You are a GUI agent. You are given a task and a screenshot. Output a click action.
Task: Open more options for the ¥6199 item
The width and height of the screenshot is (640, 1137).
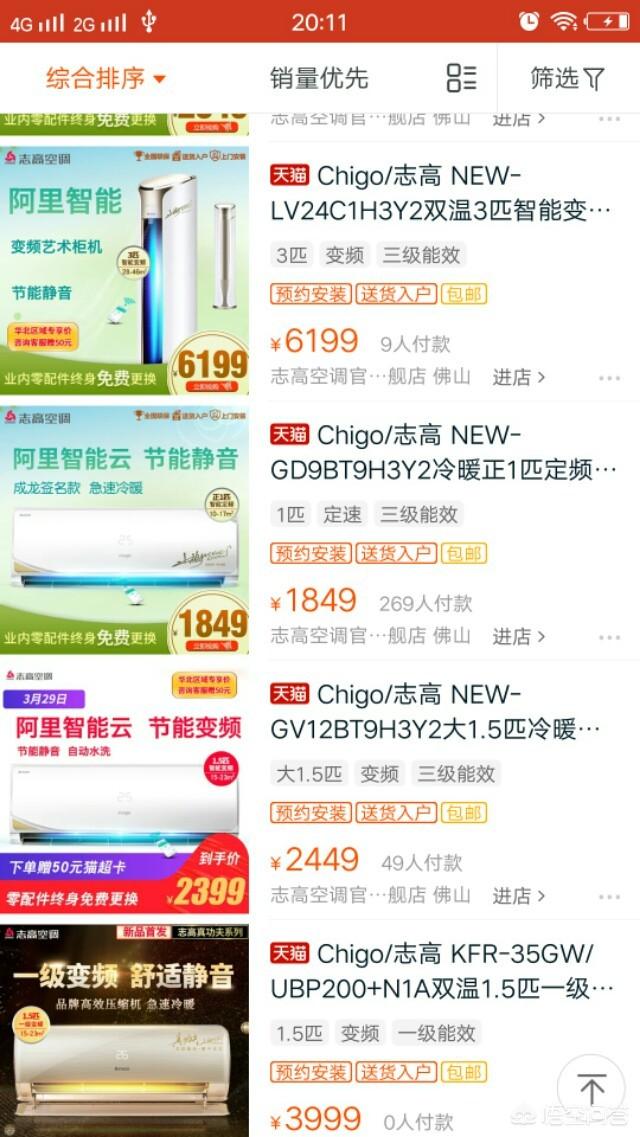pyautogui.click(x=609, y=378)
